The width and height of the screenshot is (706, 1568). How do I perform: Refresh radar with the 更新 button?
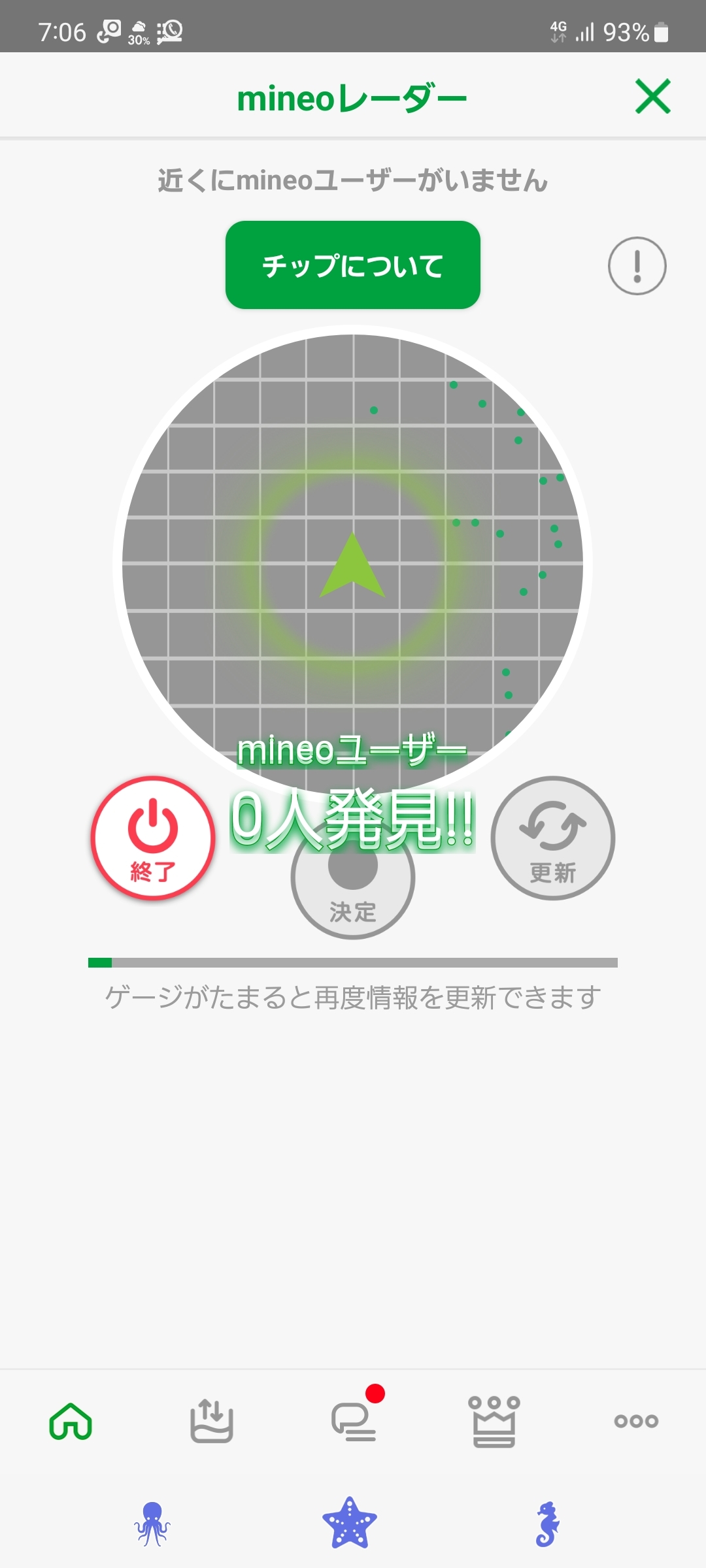553,838
